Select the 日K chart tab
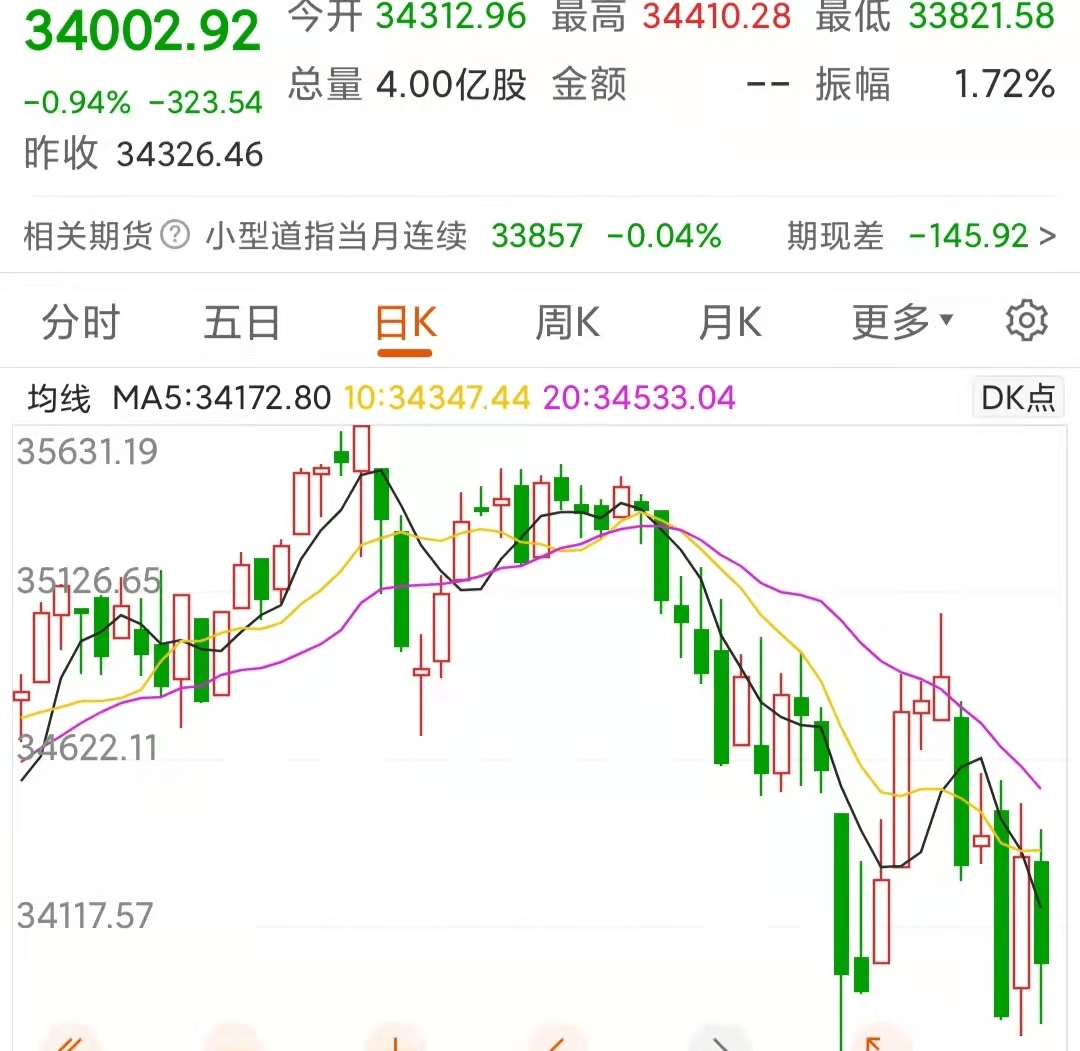This screenshot has width=1080, height=1051. point(405,323)
